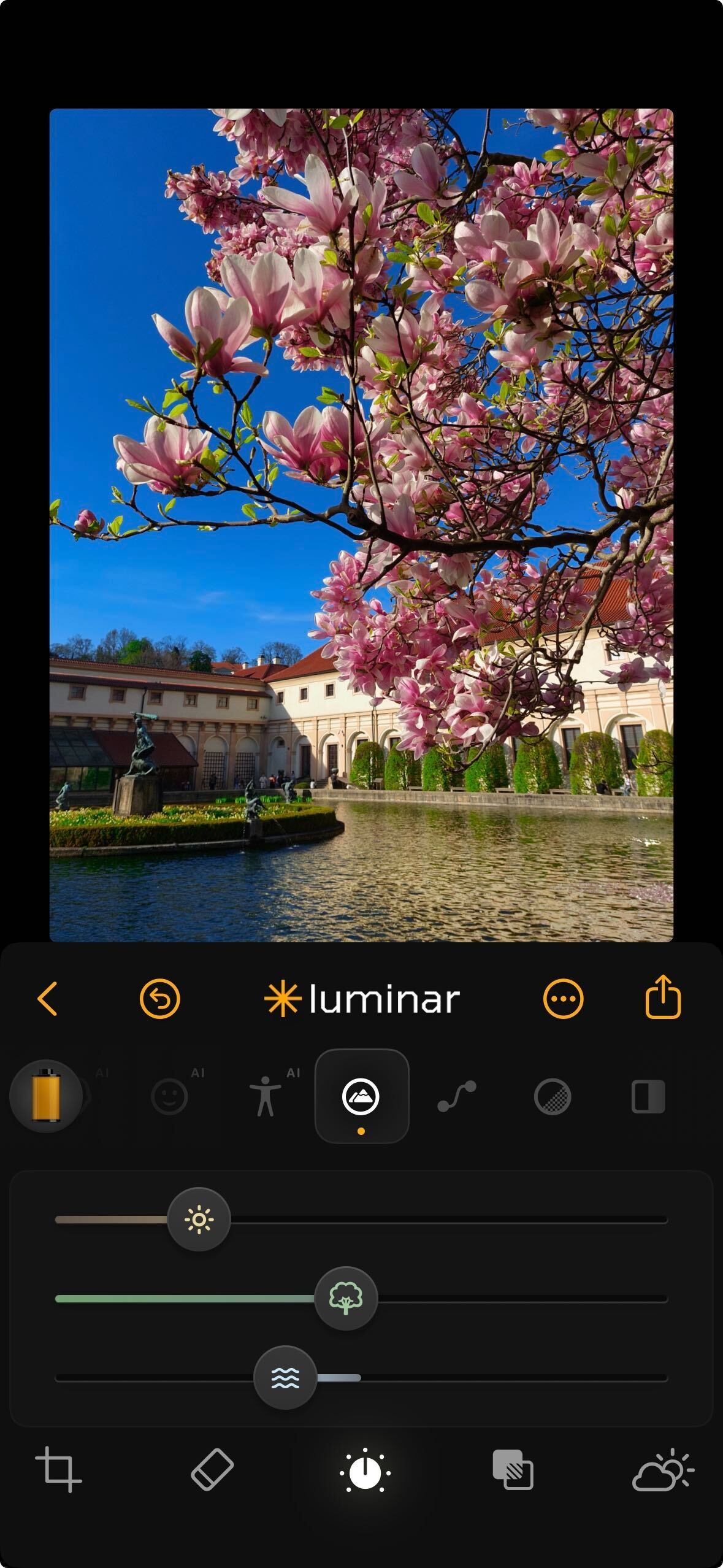Image resolution: width=723 pixels, height=1568 pixels.
Task: Tap the water waves slider handle
Action: coord(285,1377)
